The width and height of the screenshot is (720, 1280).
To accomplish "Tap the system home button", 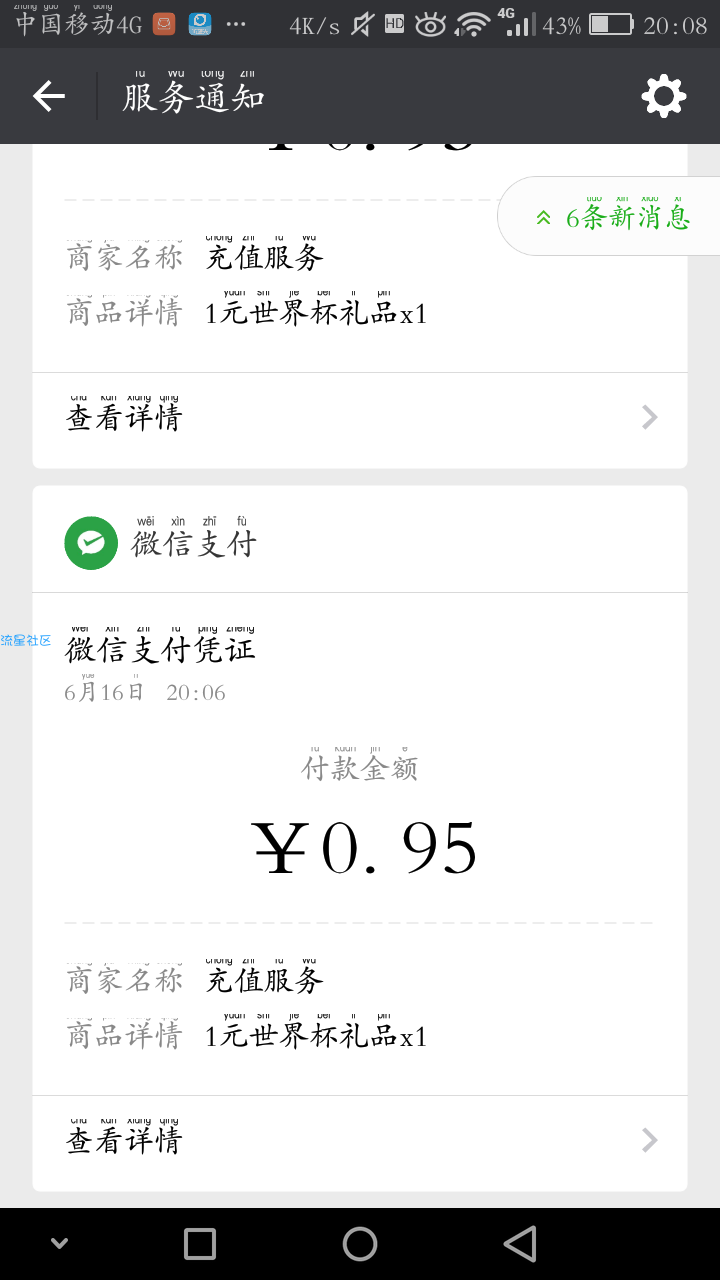I will click(x=360, y=1244).
